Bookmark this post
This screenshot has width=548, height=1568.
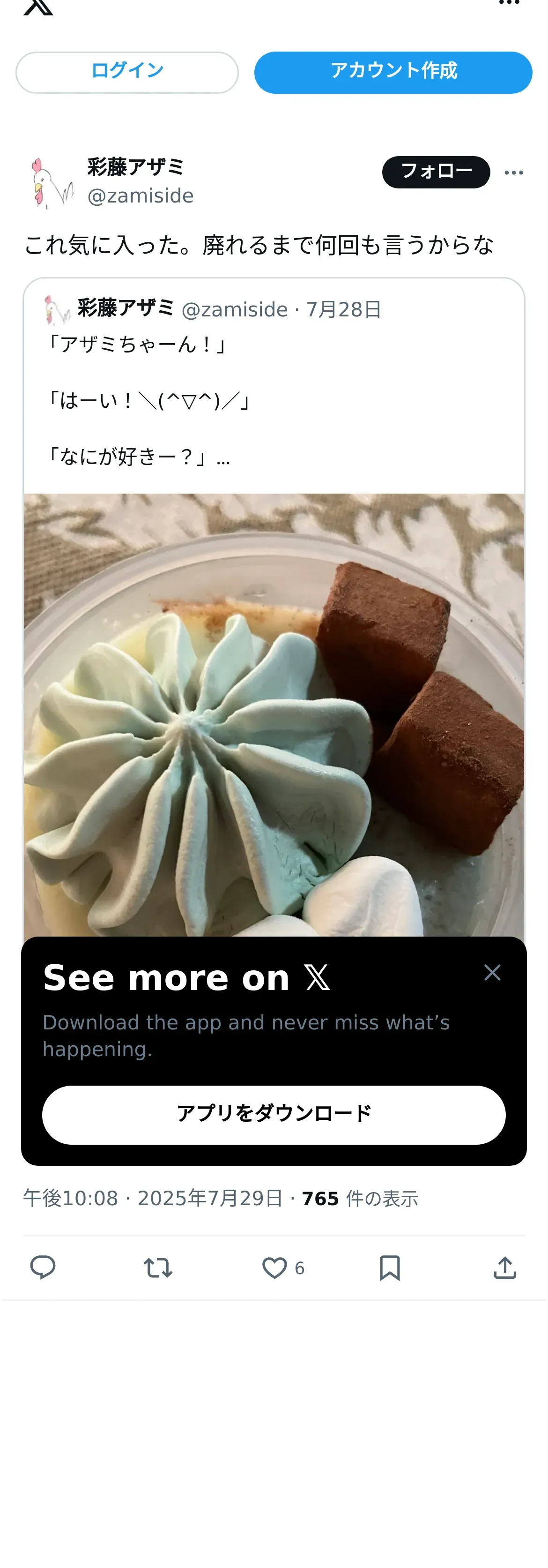point(389,1268)
